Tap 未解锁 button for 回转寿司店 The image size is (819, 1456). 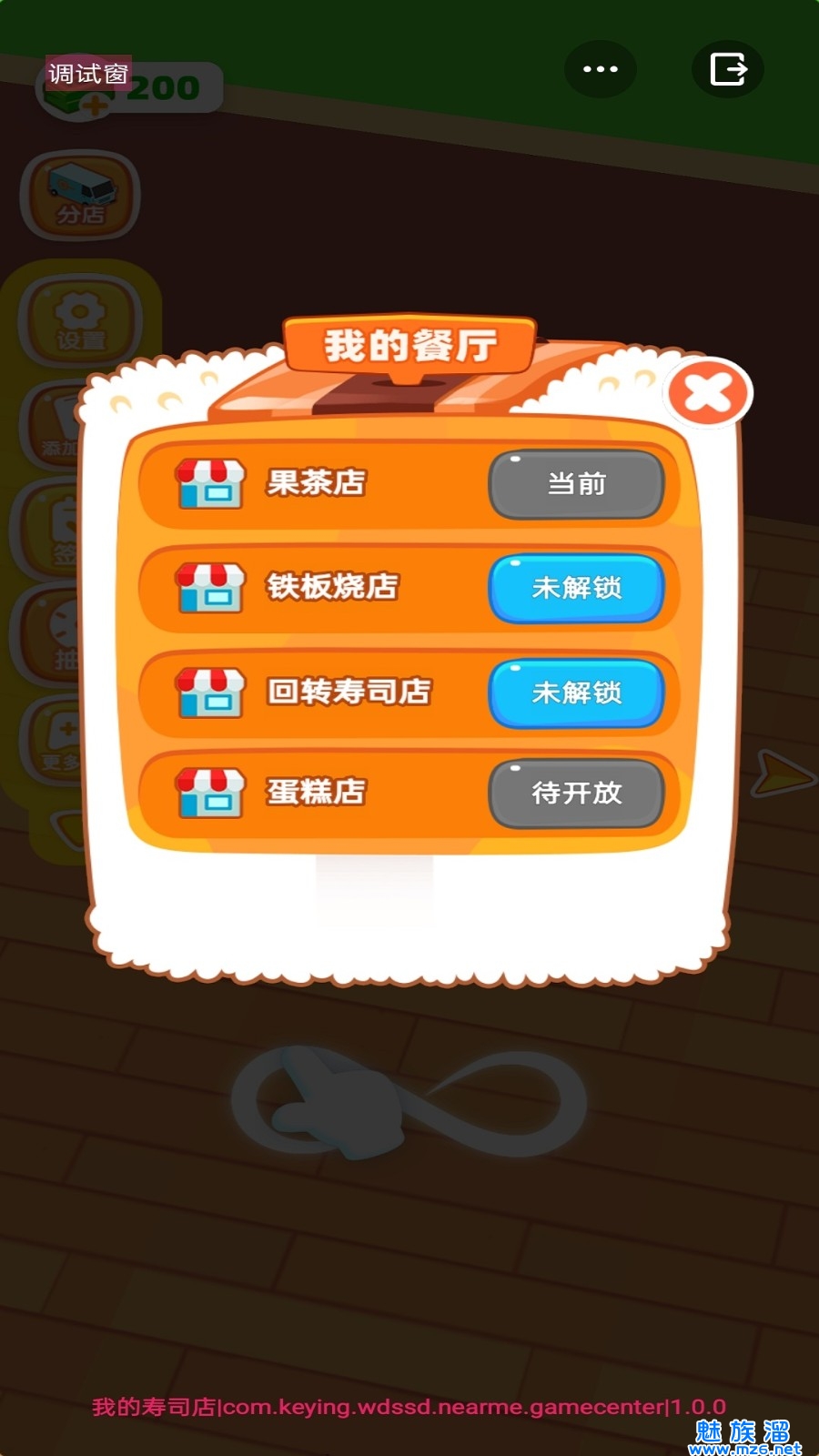(577, 693)
